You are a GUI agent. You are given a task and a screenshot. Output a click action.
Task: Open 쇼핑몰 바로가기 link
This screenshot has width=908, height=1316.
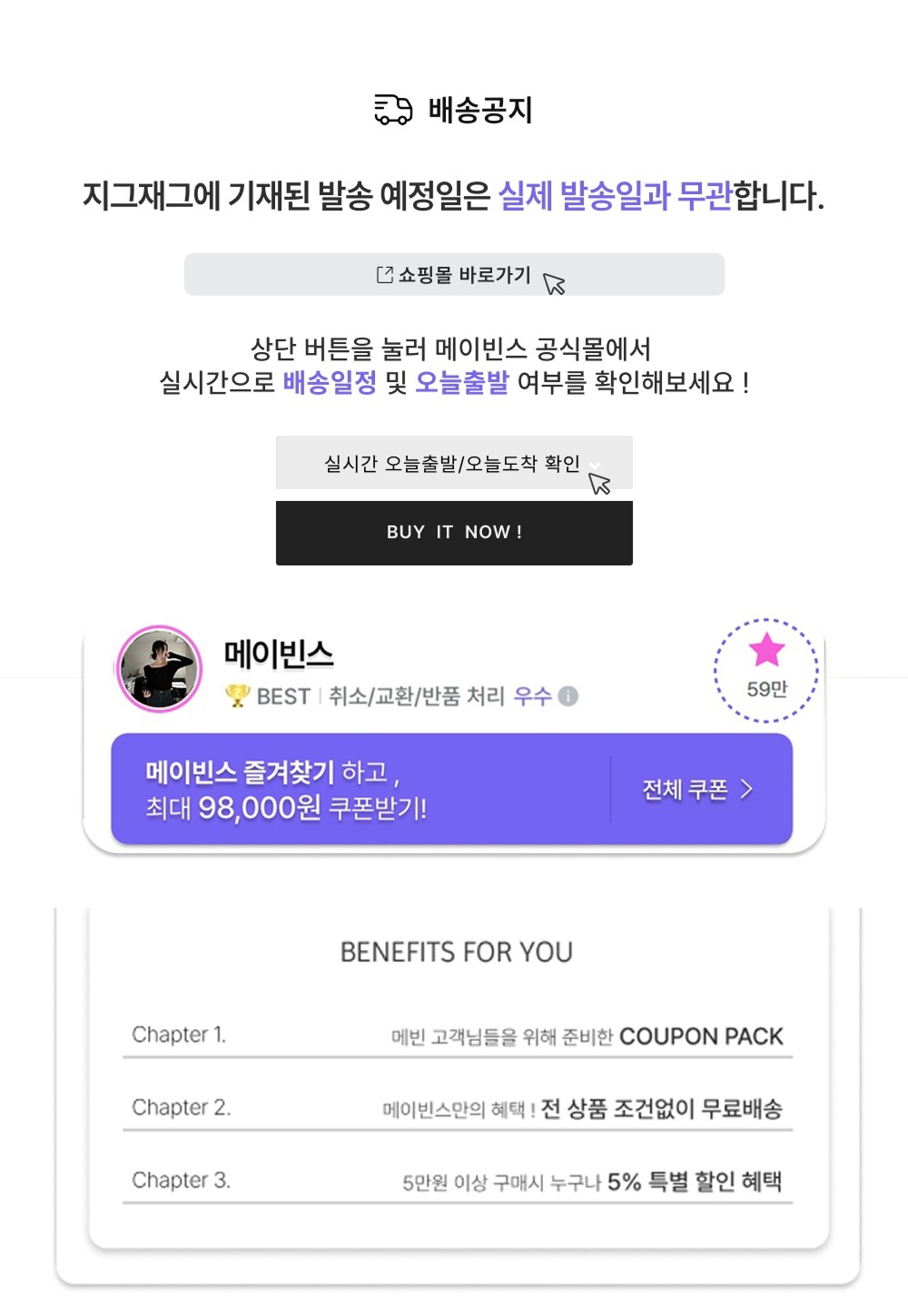[454, 274]
